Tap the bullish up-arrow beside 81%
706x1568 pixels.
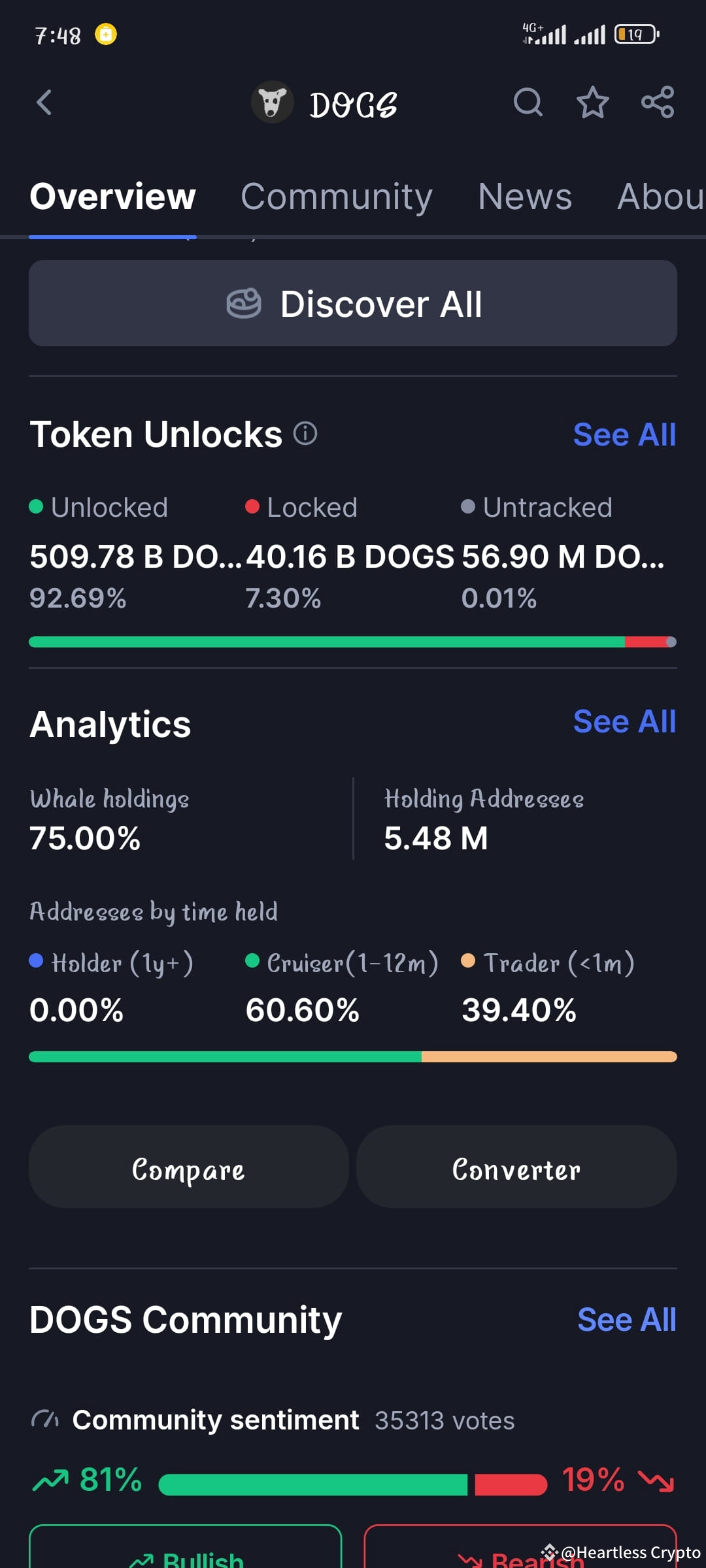coord(52,1482)
